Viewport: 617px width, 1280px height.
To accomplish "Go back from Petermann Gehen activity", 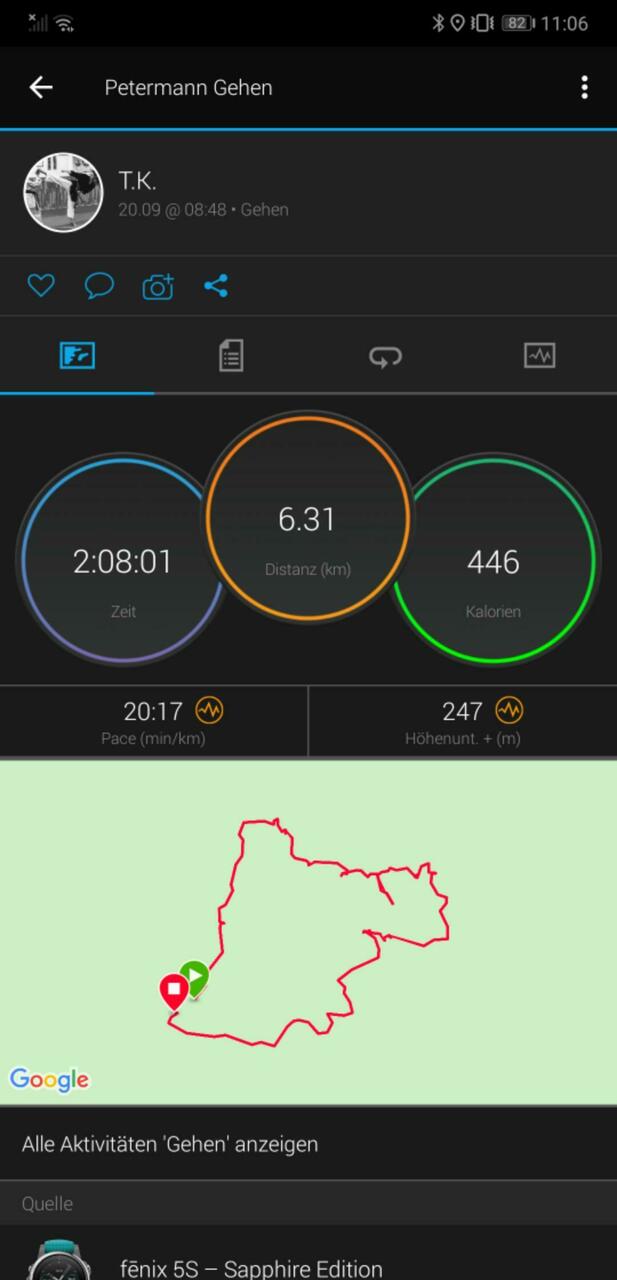I will [41, 87].
